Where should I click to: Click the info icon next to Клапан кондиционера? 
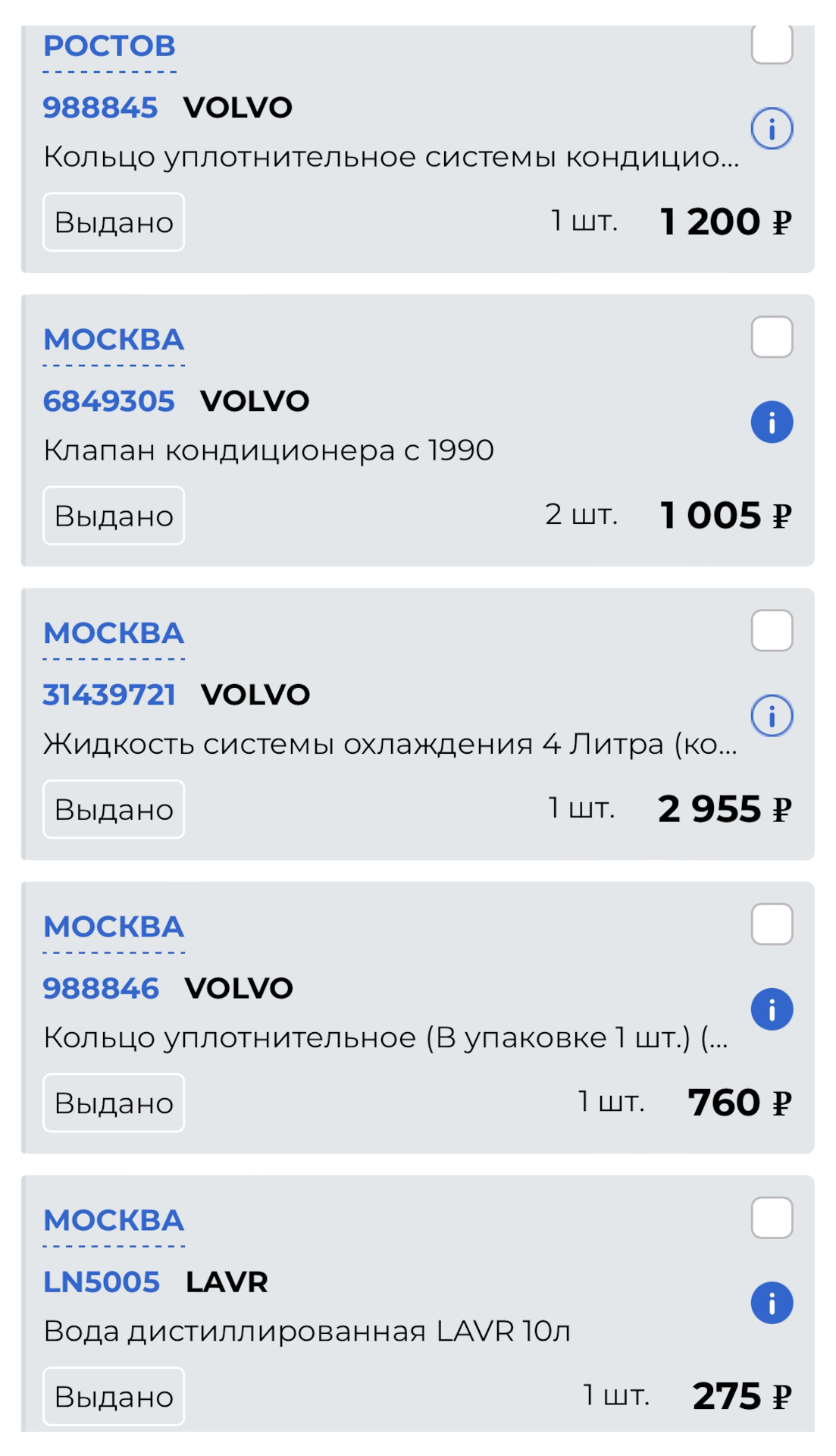[x=772, y=422]
